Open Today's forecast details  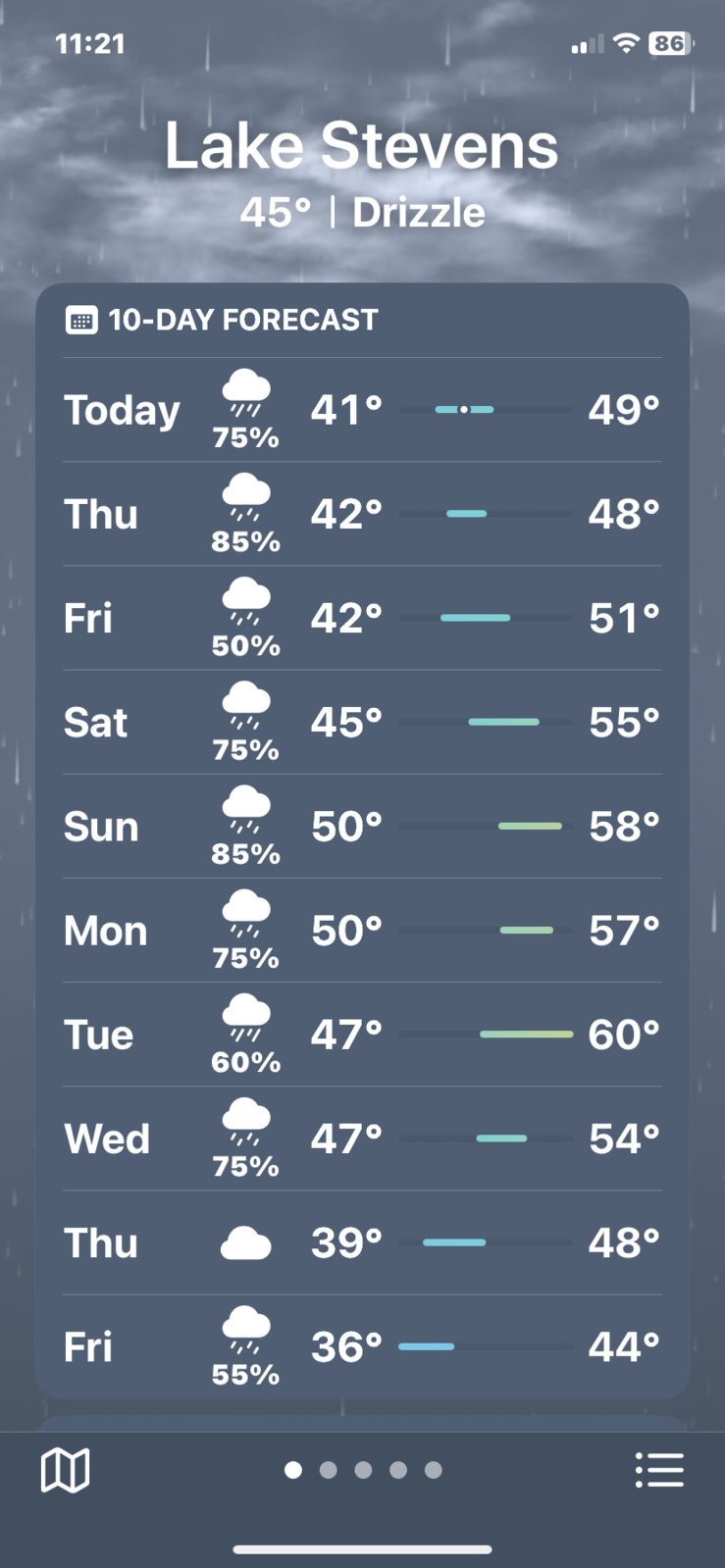tap(362, 410)
